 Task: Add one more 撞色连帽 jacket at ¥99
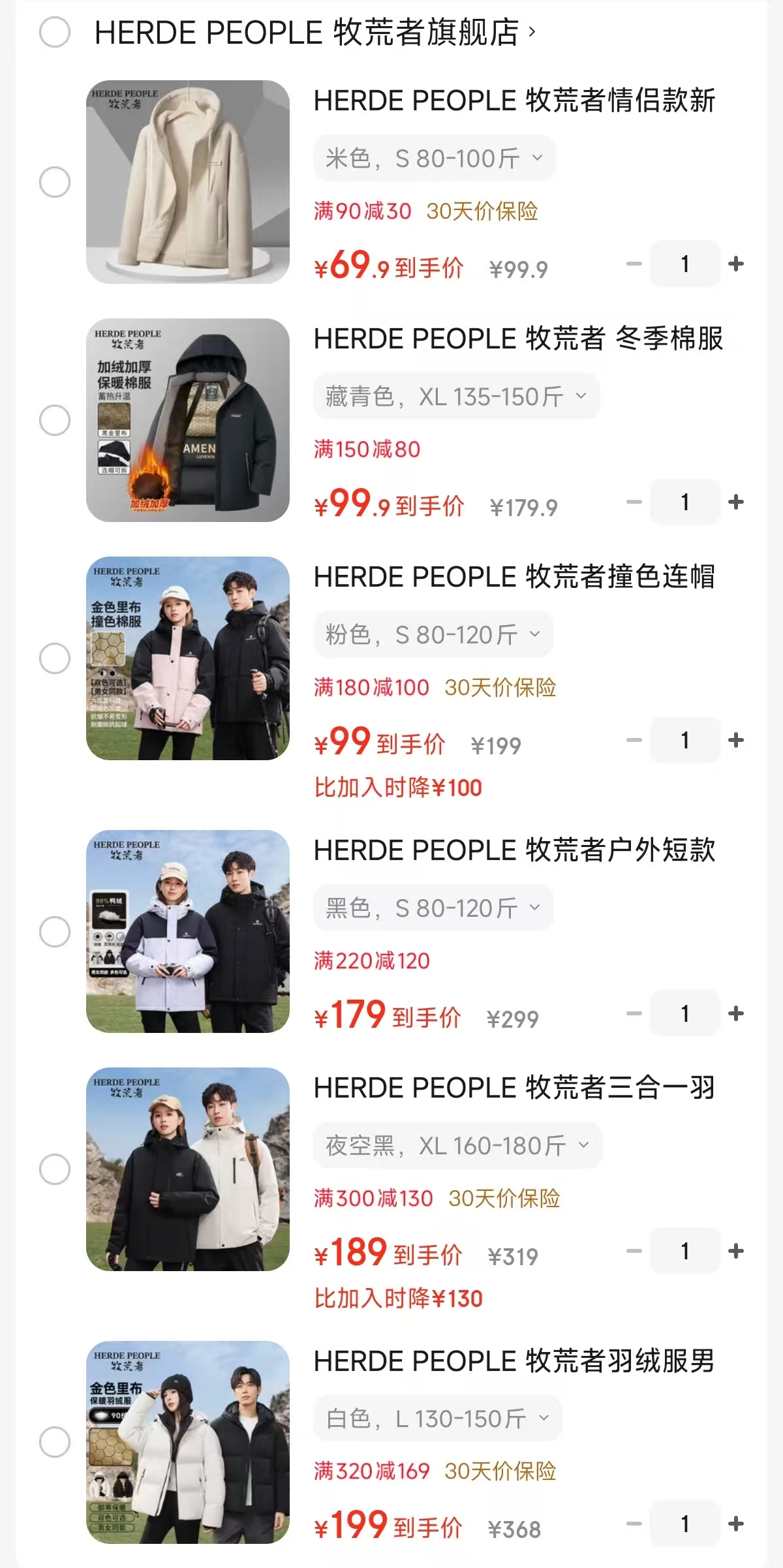[x=736, y=741]
